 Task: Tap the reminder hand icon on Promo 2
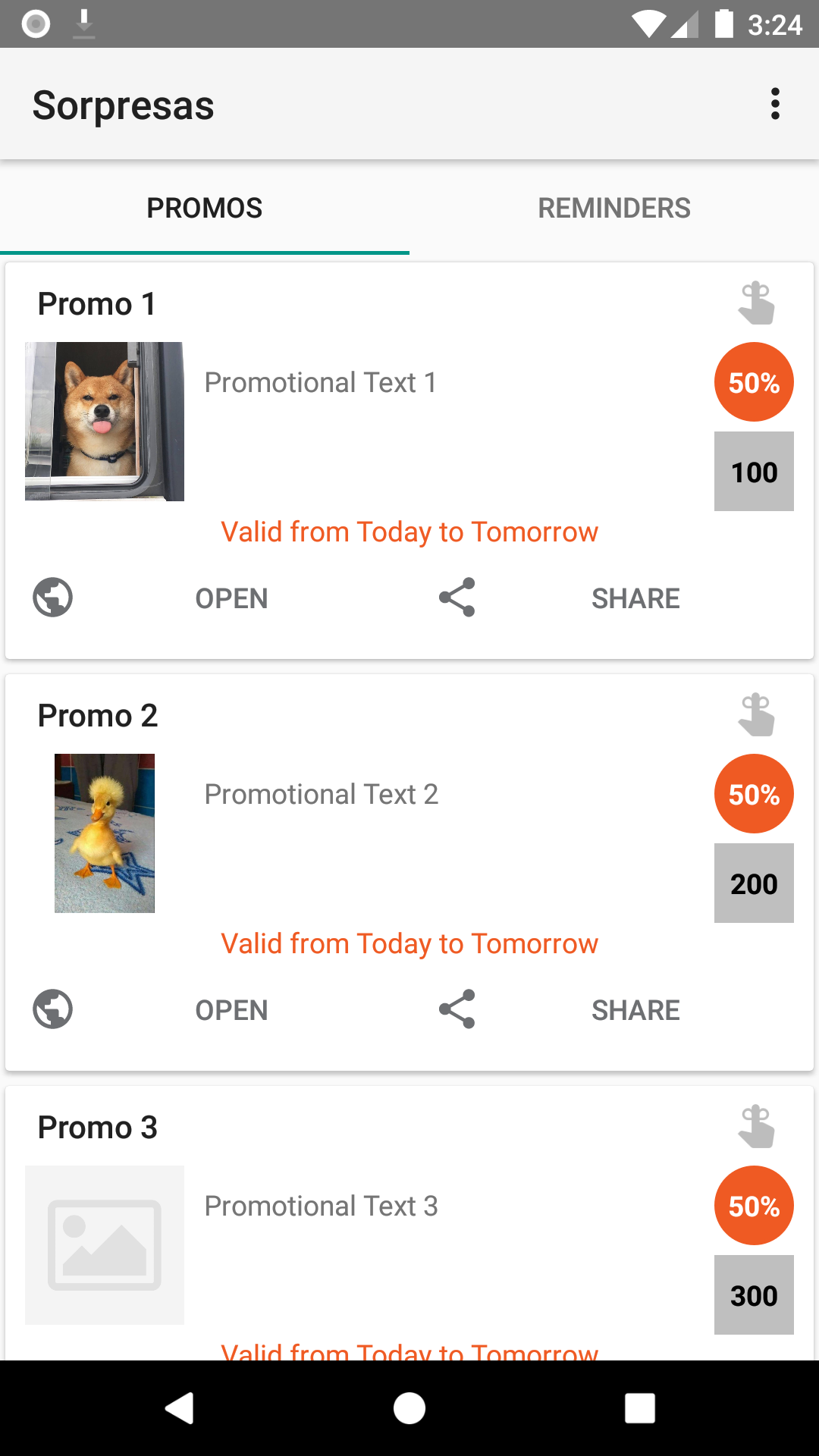(756, 715)
